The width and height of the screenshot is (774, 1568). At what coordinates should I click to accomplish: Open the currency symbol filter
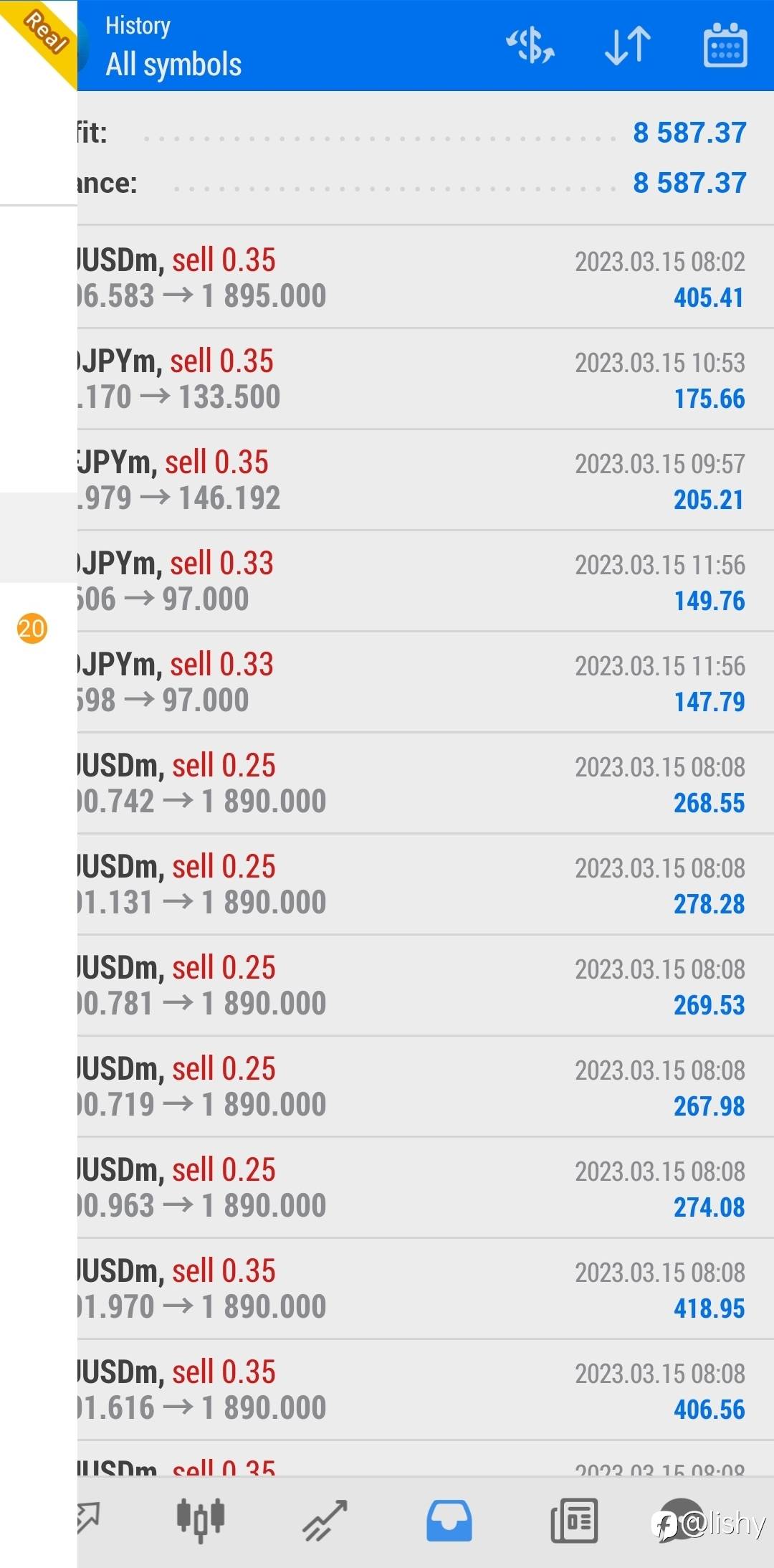(x=530, y=46)
